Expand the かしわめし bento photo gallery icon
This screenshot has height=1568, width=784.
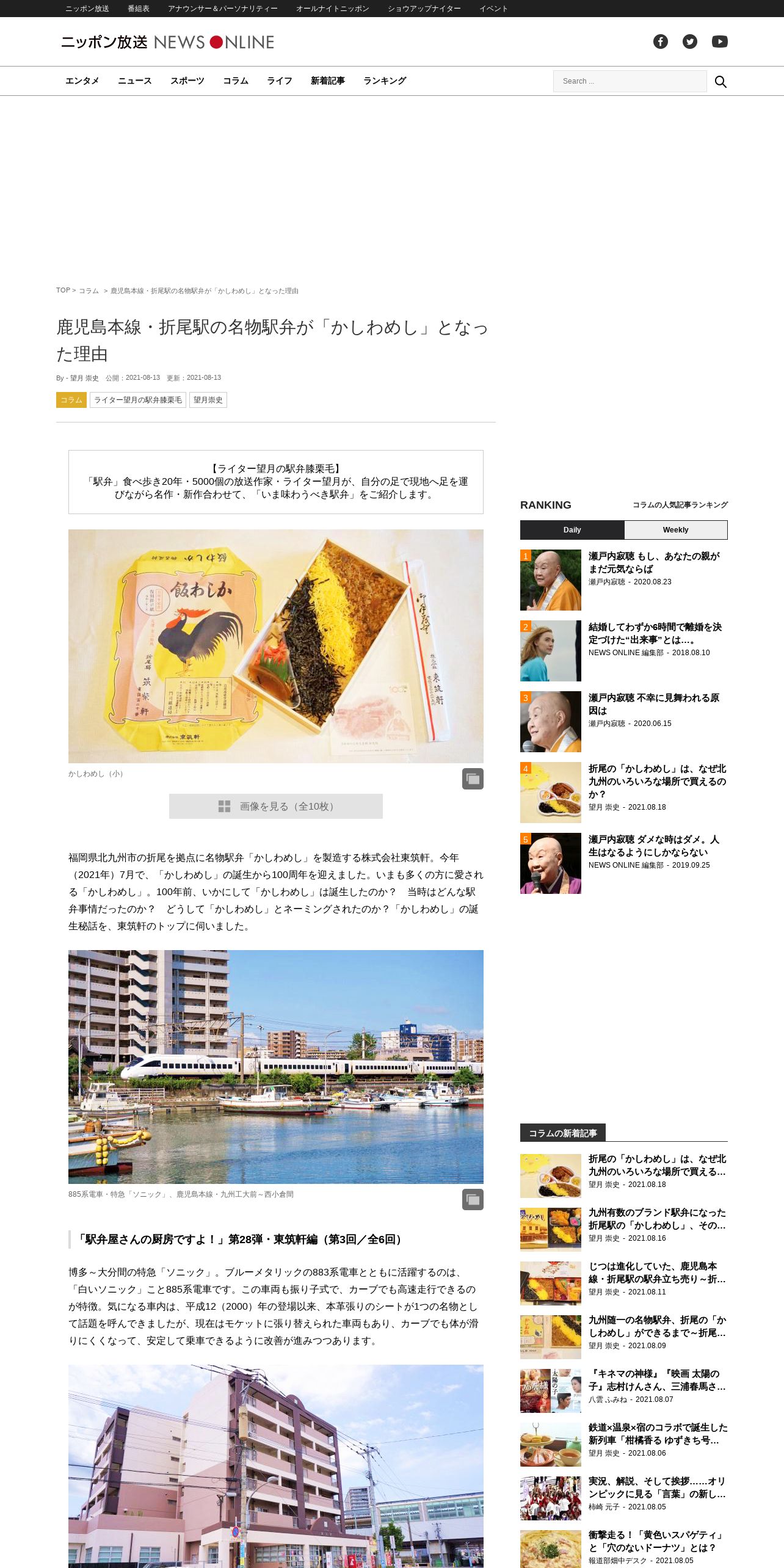[x=473, y=779]
